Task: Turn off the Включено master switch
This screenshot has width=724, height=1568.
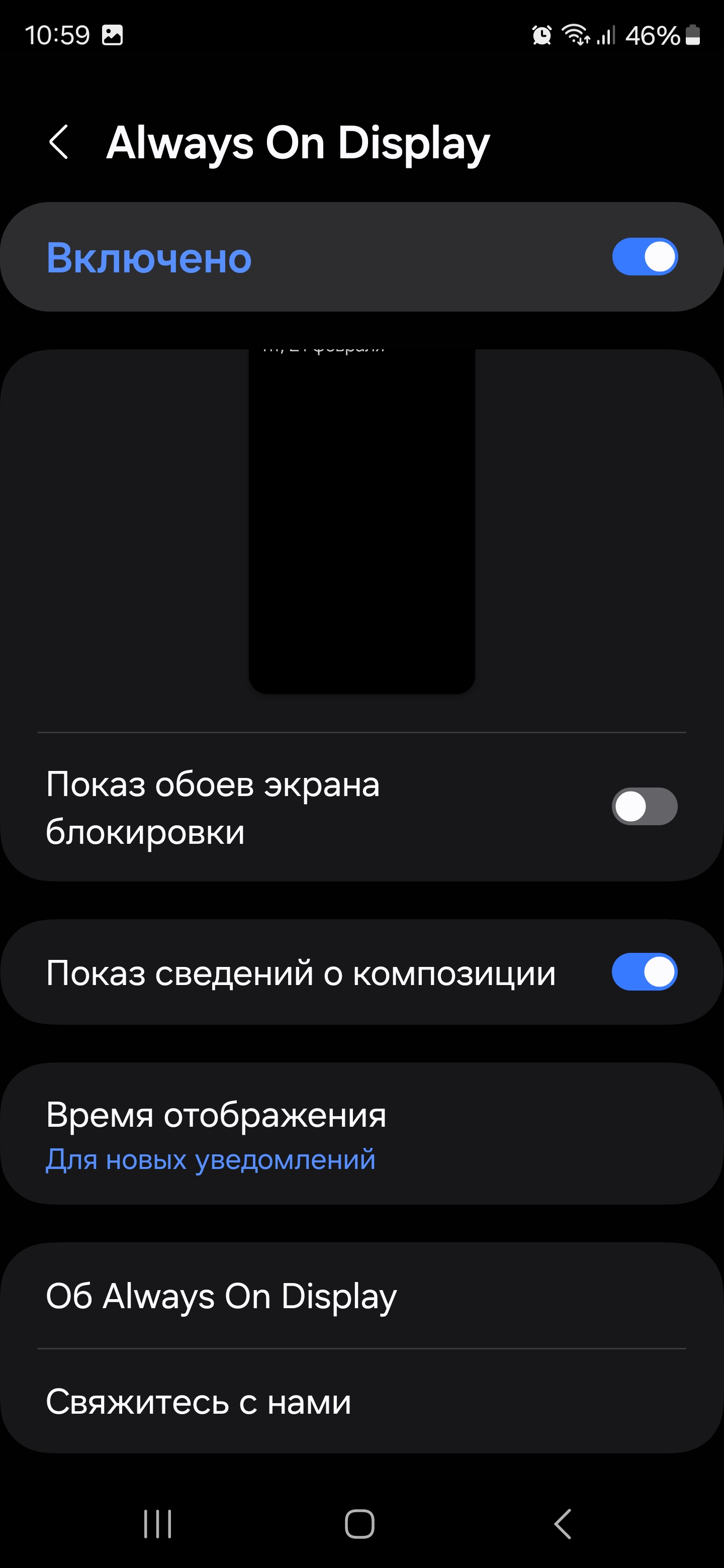Action: point(644,257)
